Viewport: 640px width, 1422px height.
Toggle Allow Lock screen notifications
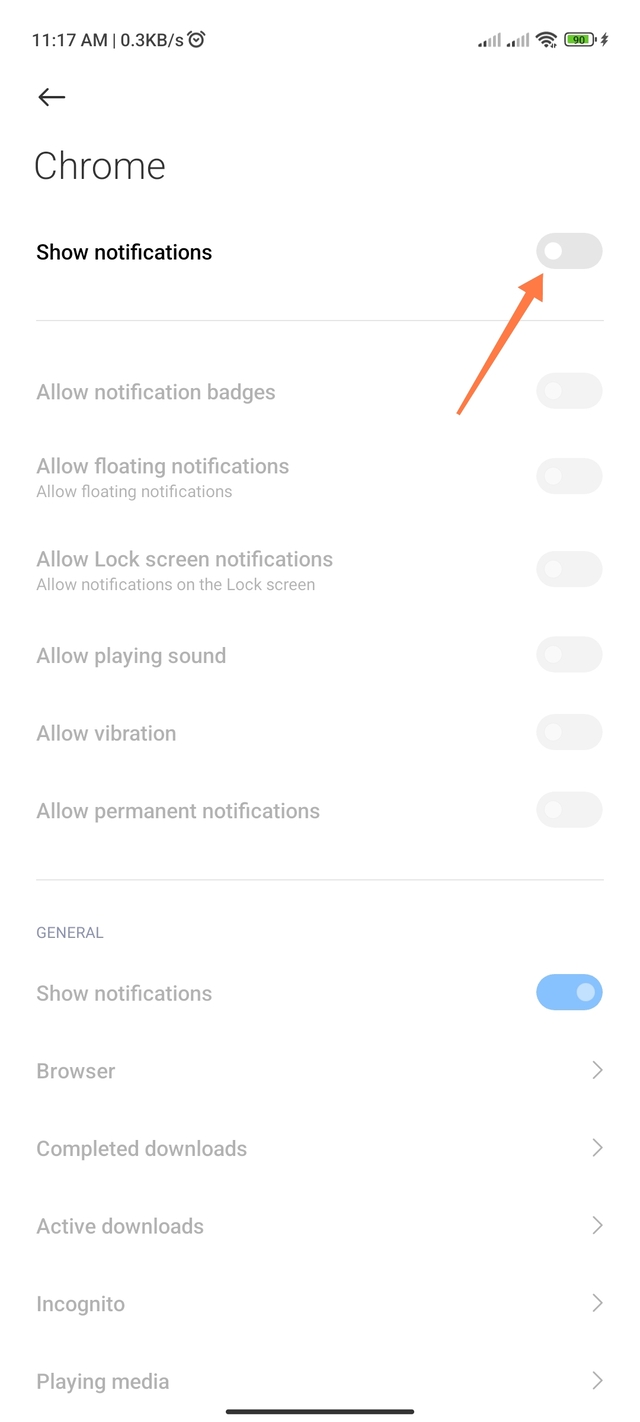pos(569,570)
